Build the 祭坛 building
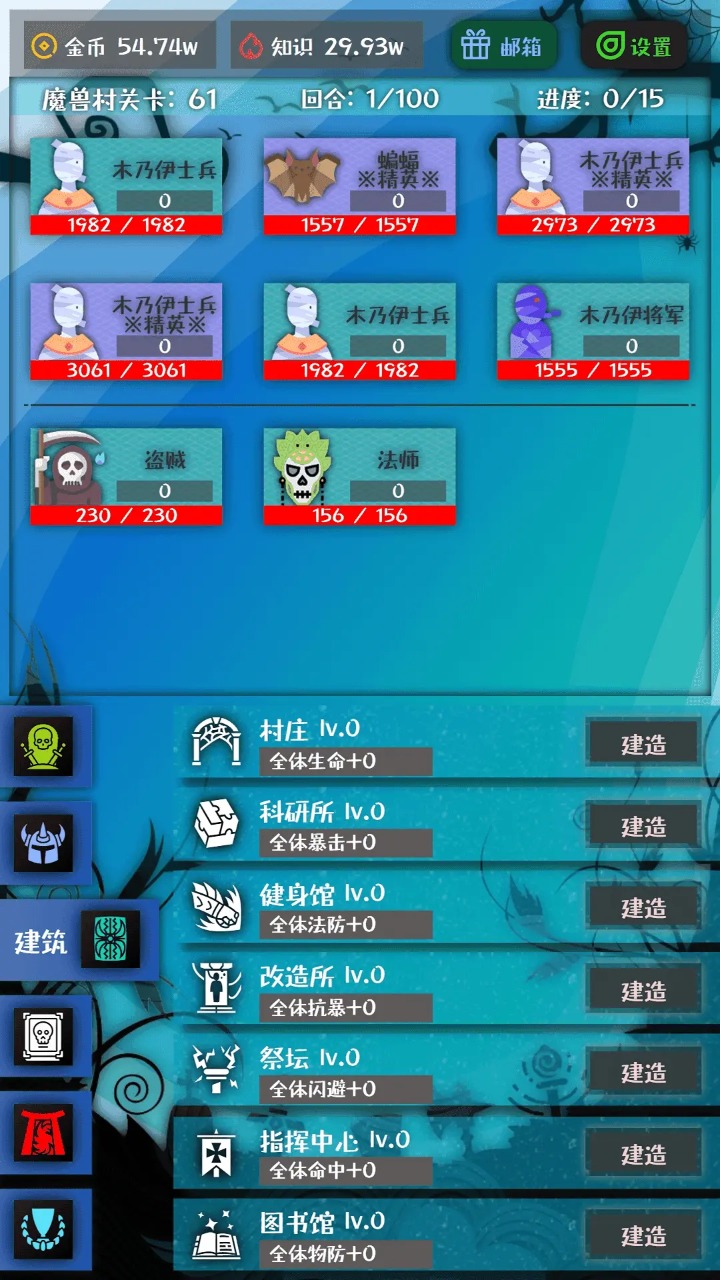Screen dimensions: 720x1280 point(643,1072)
